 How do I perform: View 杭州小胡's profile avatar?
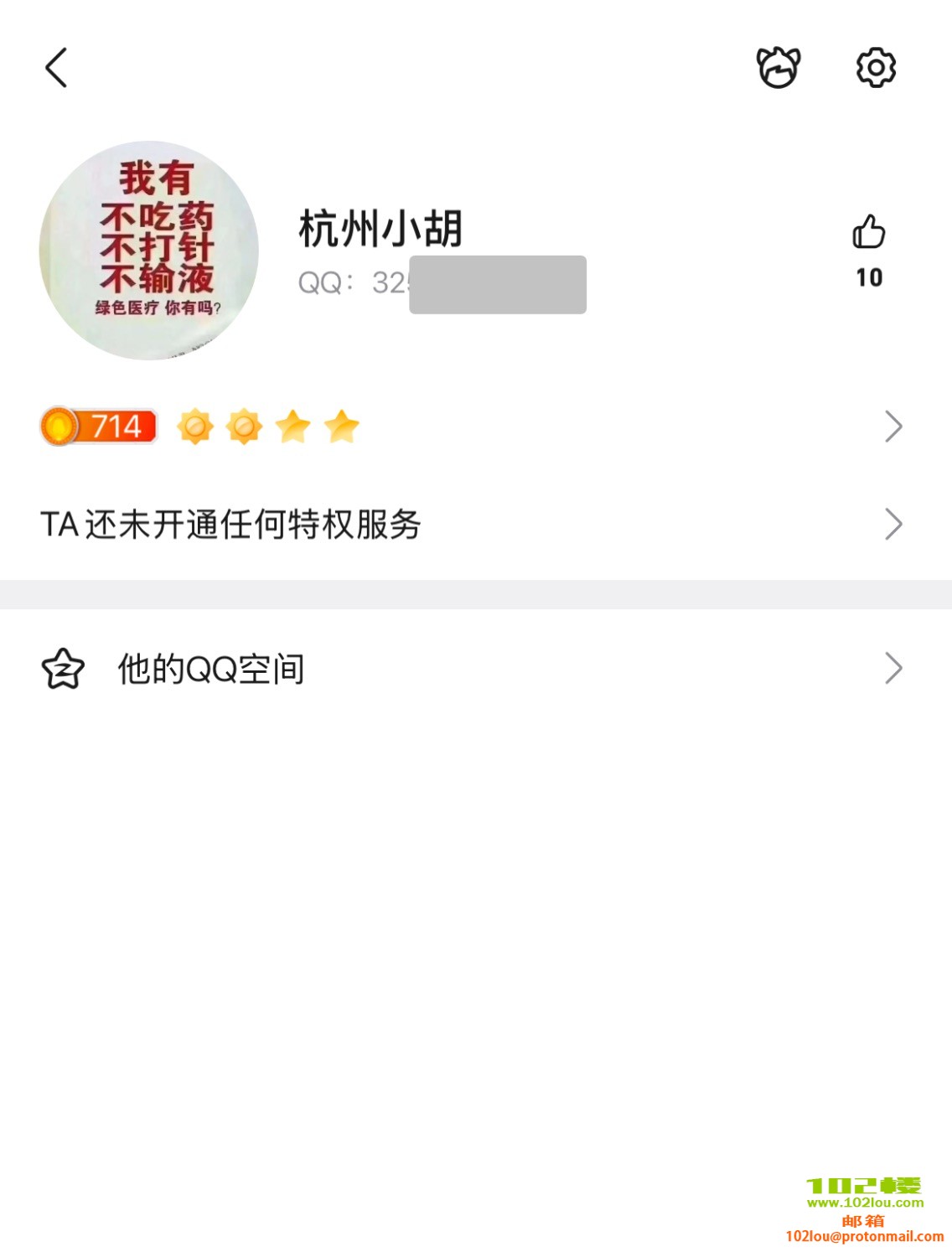[149, 251]
